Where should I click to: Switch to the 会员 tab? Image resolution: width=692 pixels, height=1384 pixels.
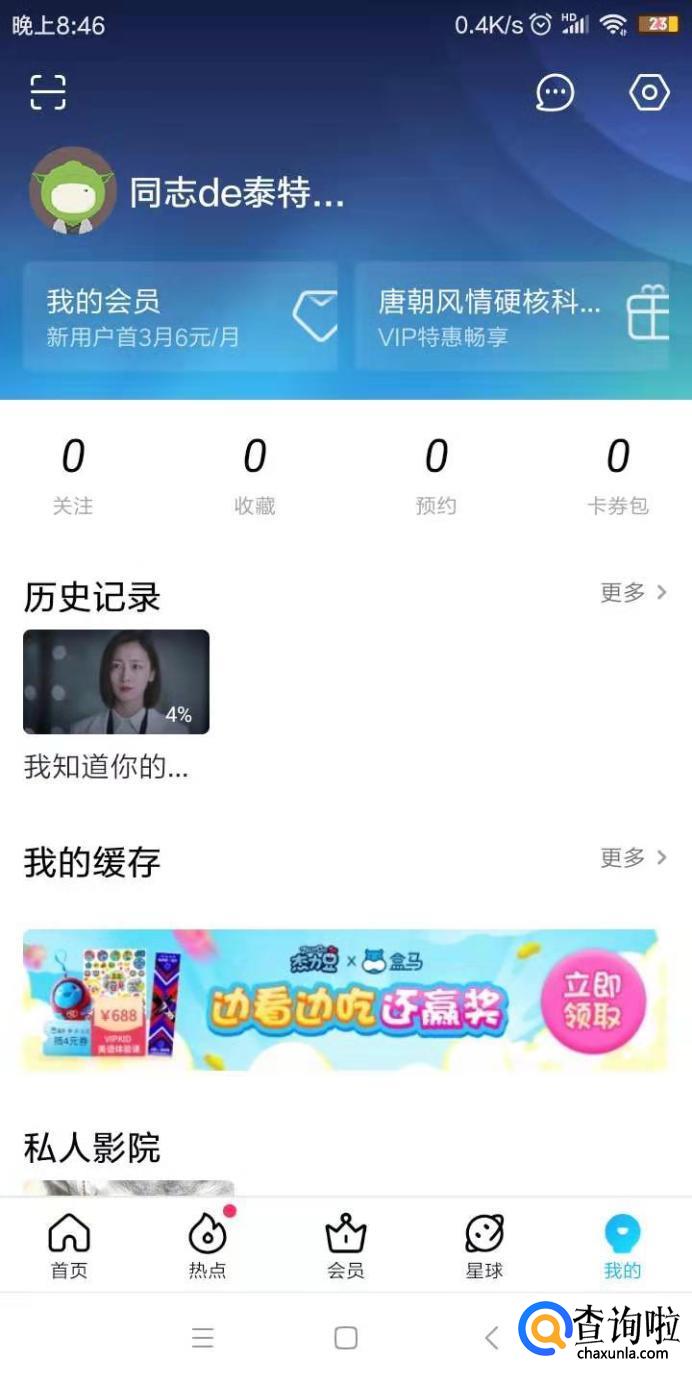click(346, 1246)
